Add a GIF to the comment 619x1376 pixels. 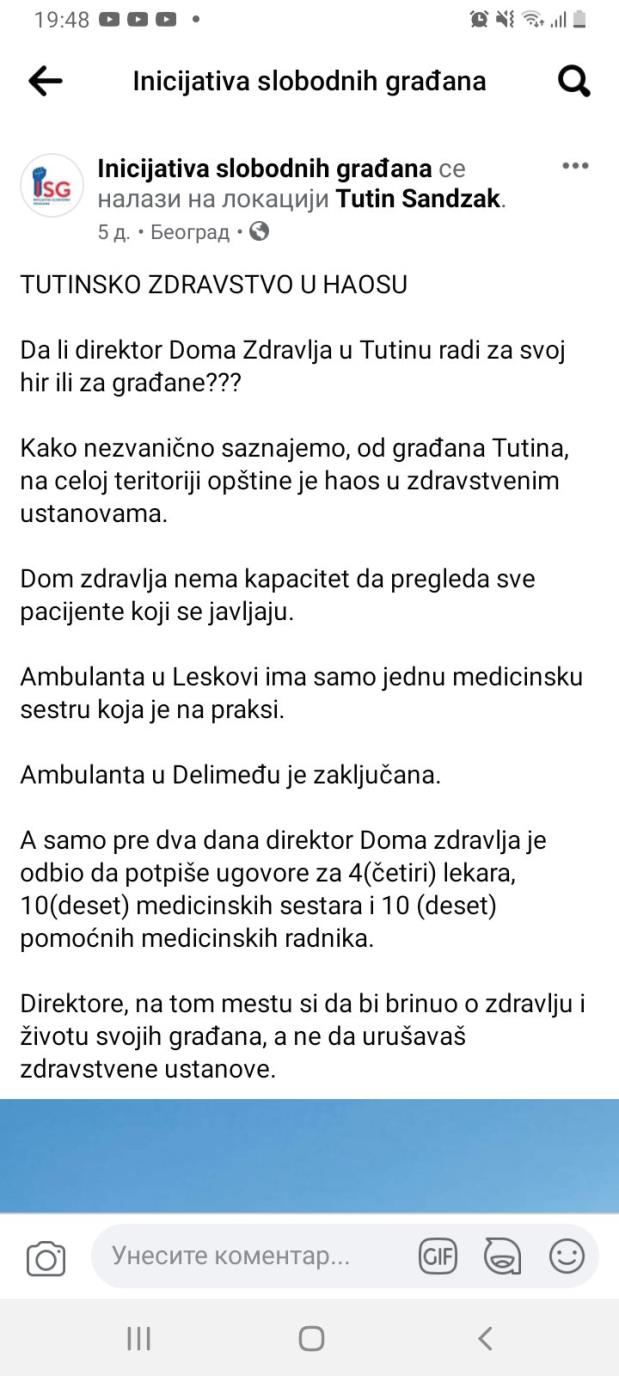(437, 1257)
